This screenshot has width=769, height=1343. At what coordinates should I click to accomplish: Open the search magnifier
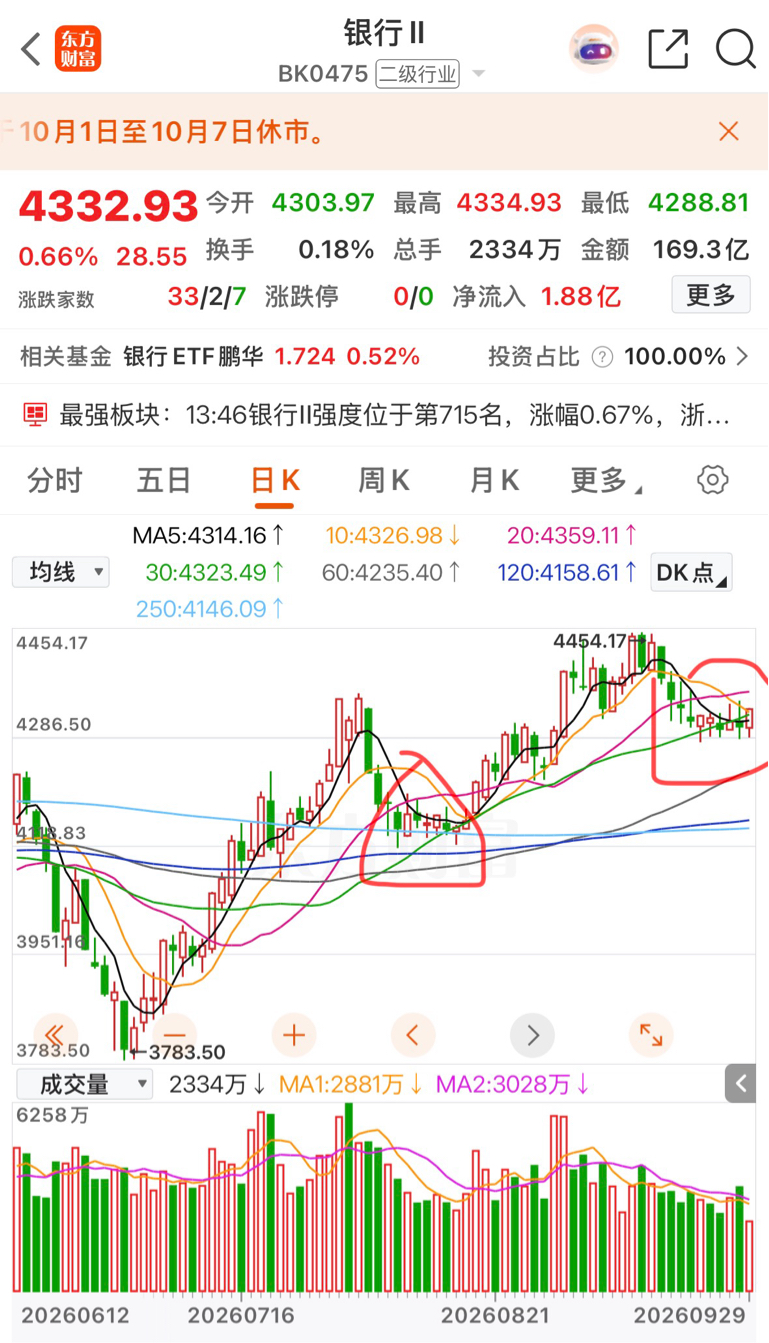(x=735, y=48)
